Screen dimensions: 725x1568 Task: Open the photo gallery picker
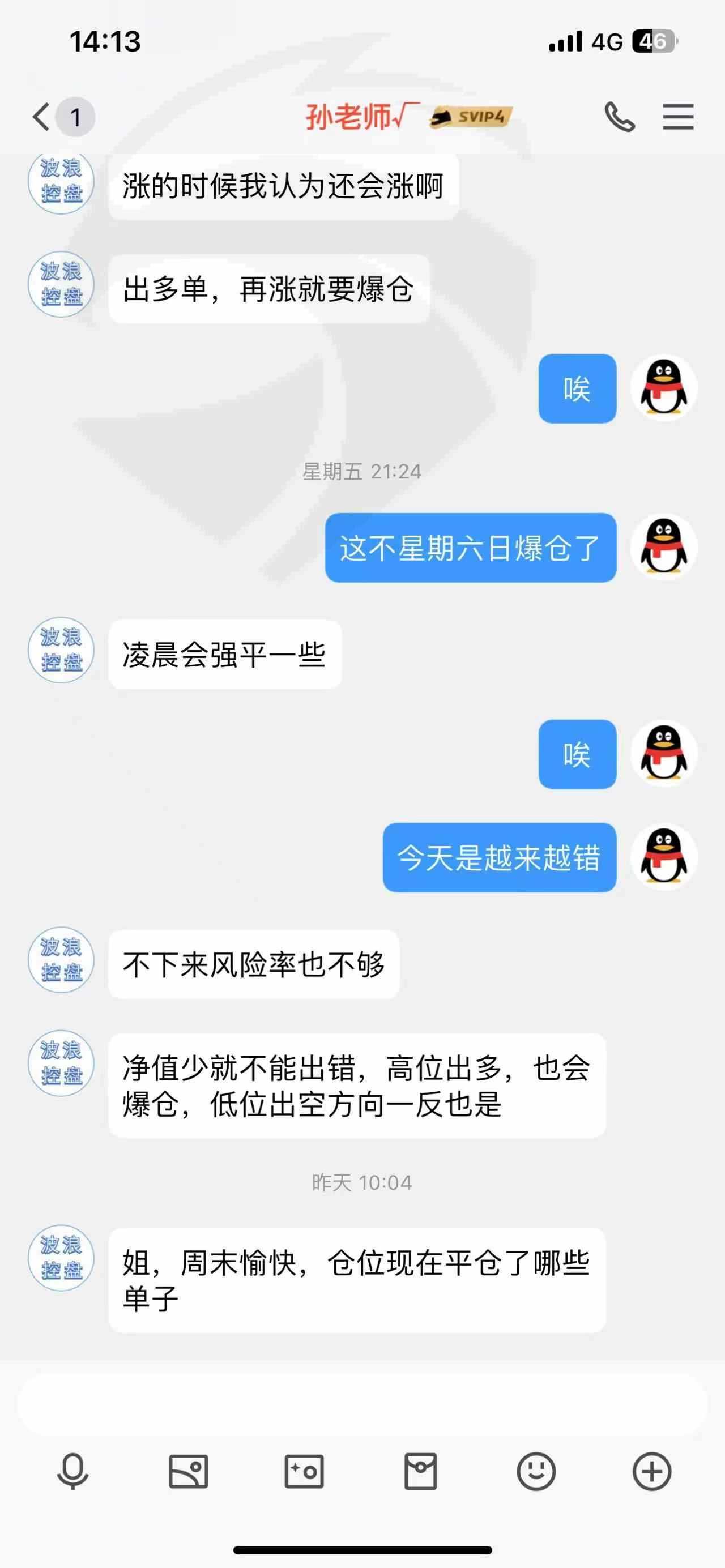(x=188, y=1472)
